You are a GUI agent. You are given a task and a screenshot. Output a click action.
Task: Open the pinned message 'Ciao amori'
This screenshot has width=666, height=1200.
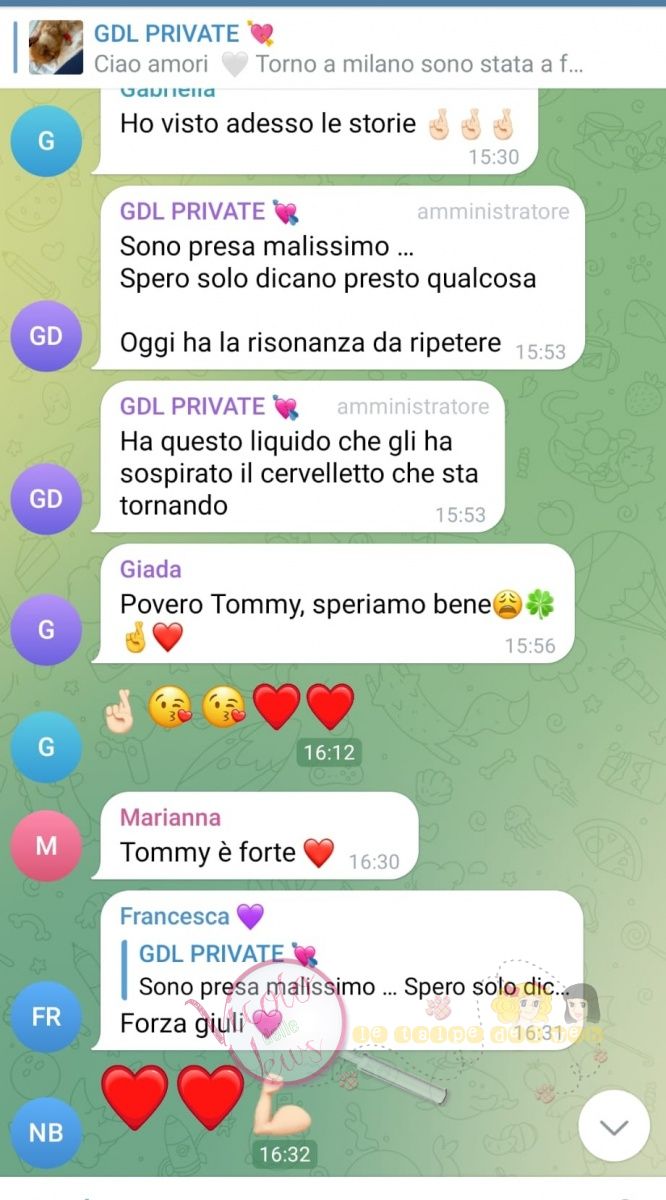click(338, 64)
